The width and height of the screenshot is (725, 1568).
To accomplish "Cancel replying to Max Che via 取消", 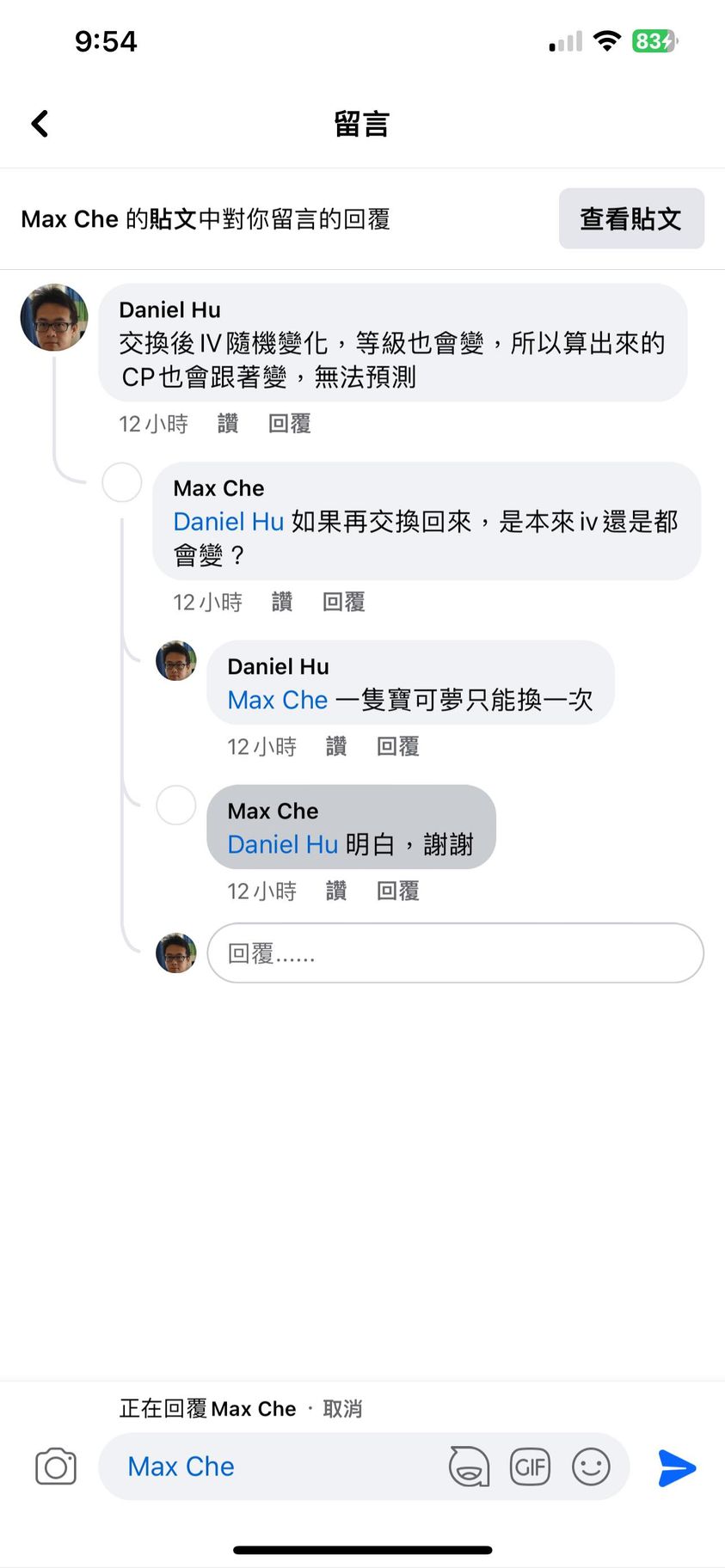I will click(342, 1409).
